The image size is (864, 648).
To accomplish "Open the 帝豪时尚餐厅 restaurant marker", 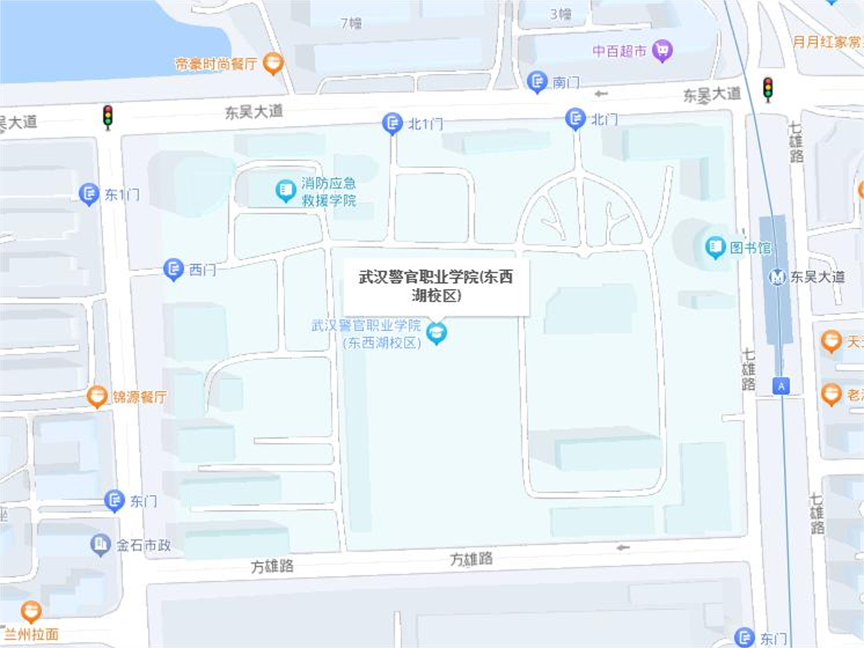I will (x=273, y=64).
